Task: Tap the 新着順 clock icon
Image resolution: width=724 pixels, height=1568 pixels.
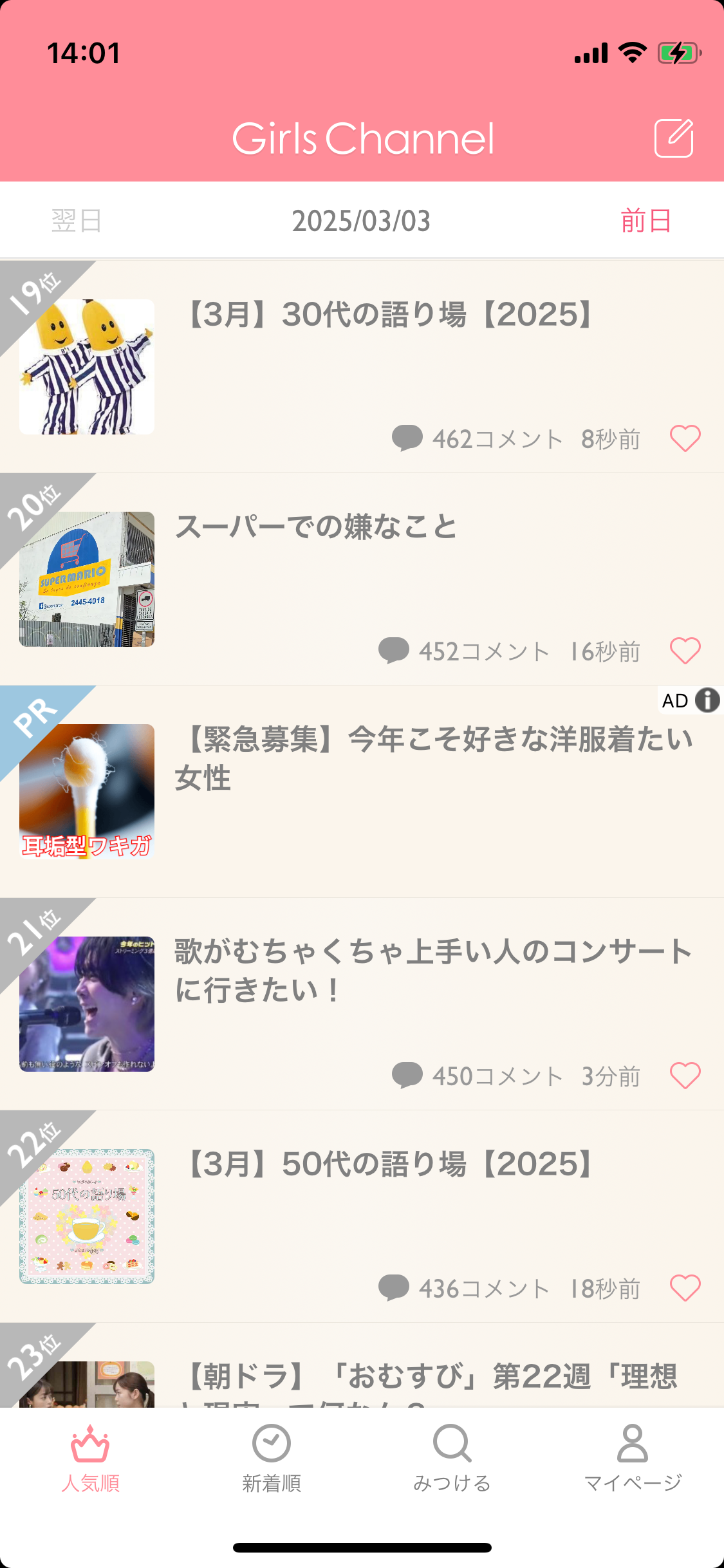Action: point(271,1442)
